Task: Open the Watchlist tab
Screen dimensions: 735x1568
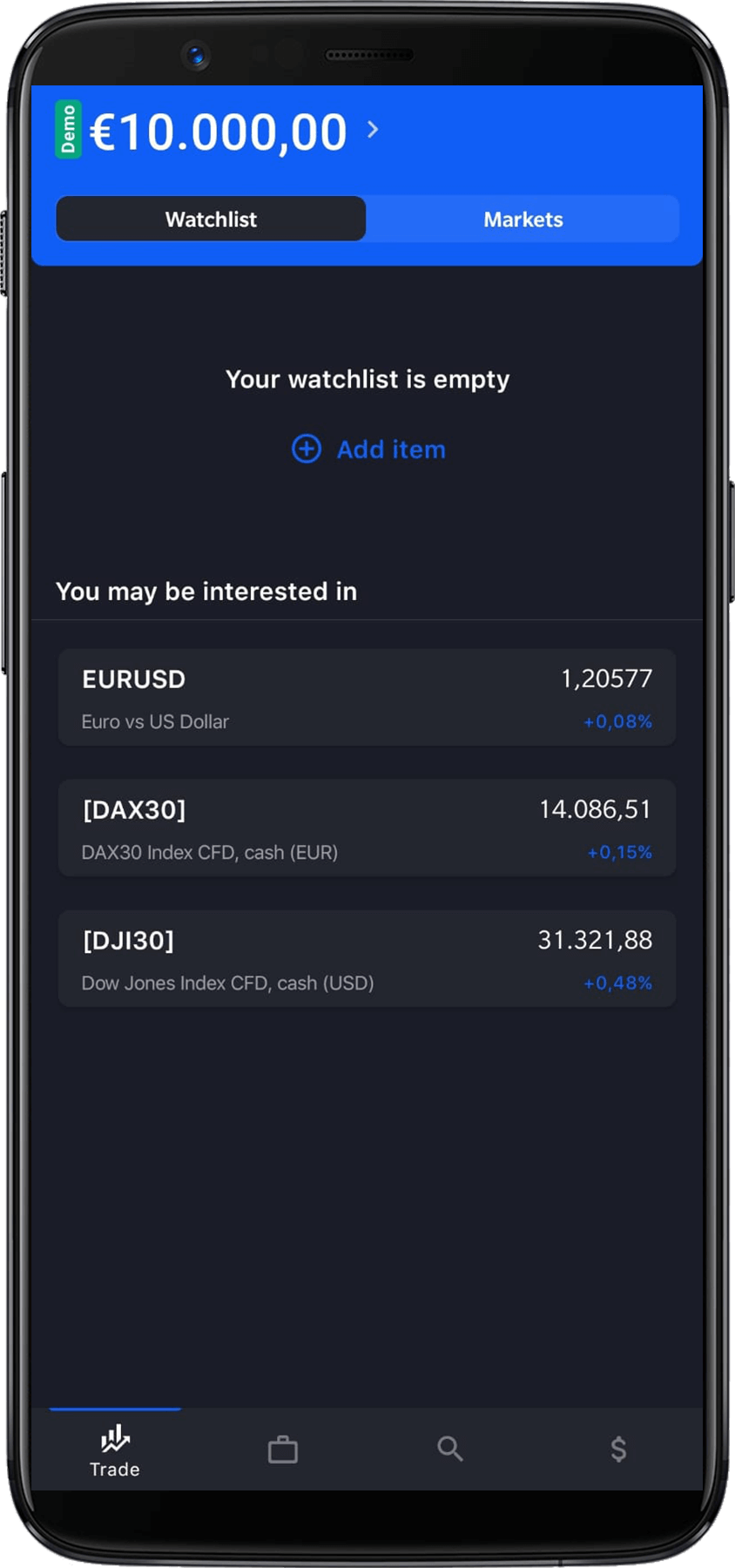Action: 211,220
